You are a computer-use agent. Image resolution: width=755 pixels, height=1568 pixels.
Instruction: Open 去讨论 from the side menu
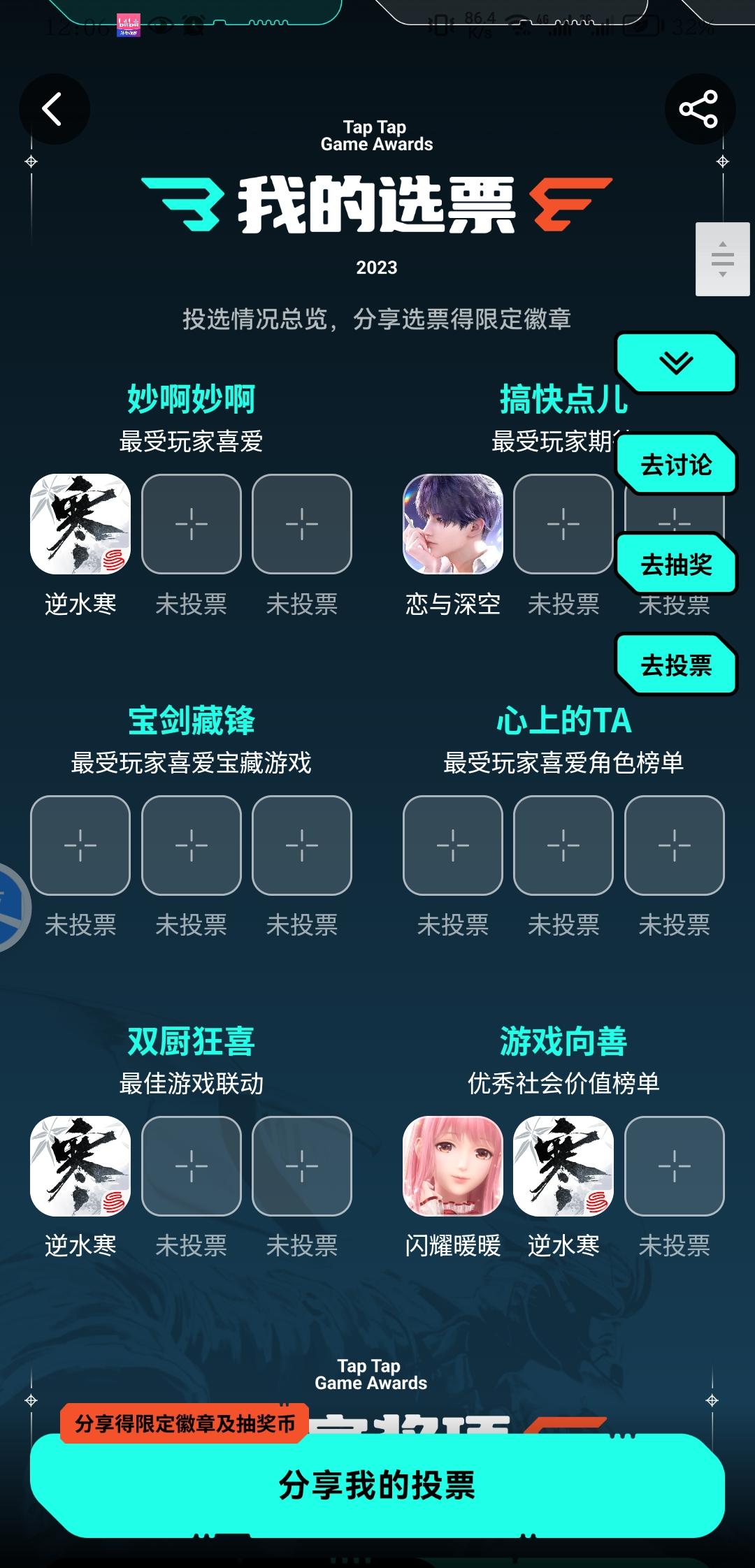click(x=677, y=463)
